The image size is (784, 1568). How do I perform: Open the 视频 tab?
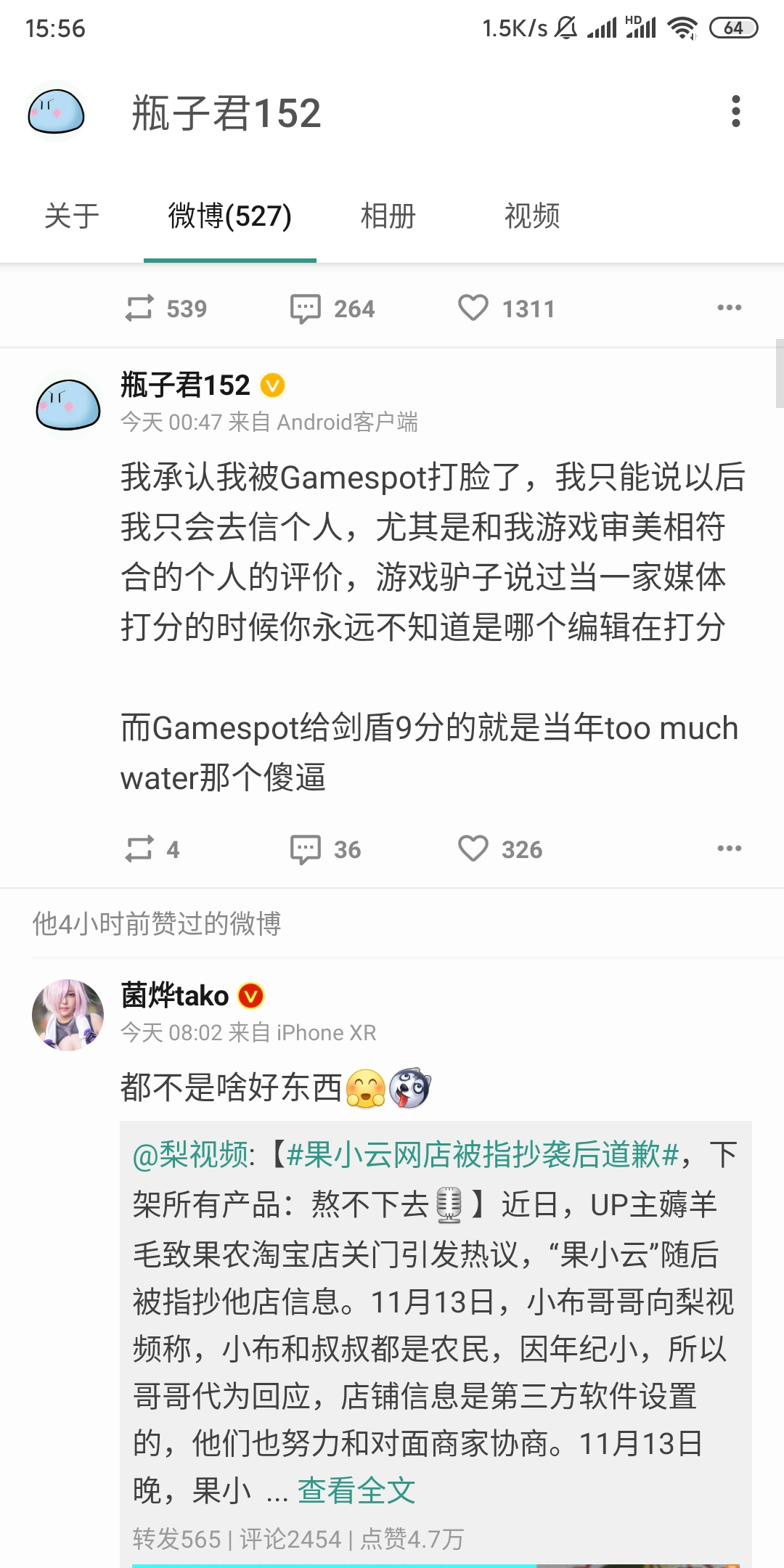(x=532, y=216)
